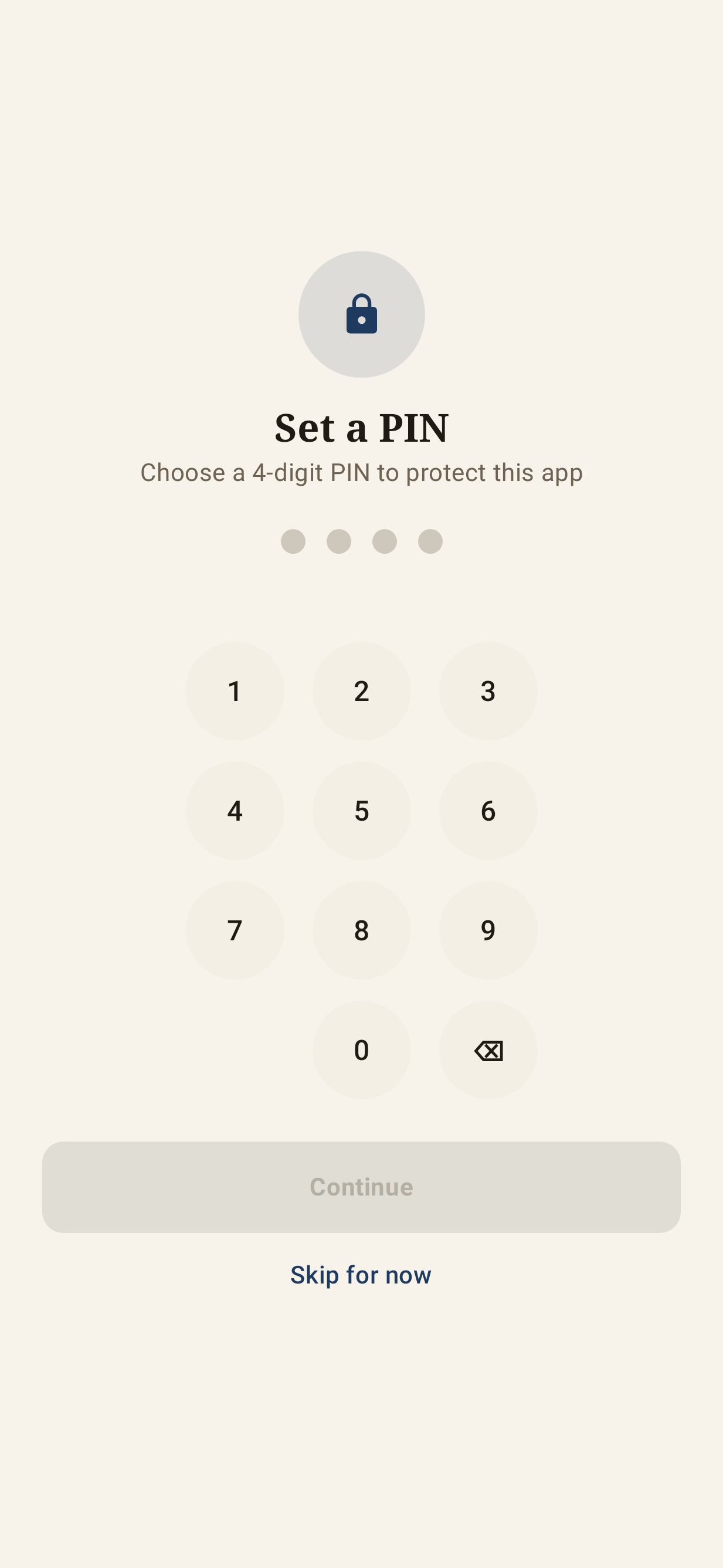Tap the Continue button
The height and width of the screenshot is (1568, 723).
coord(361,1187)
